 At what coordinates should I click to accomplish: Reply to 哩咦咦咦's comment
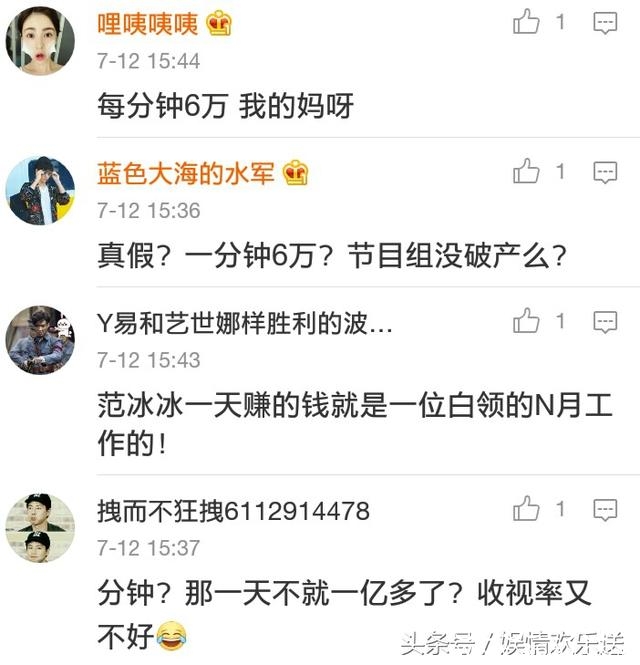tap(605, 23)
